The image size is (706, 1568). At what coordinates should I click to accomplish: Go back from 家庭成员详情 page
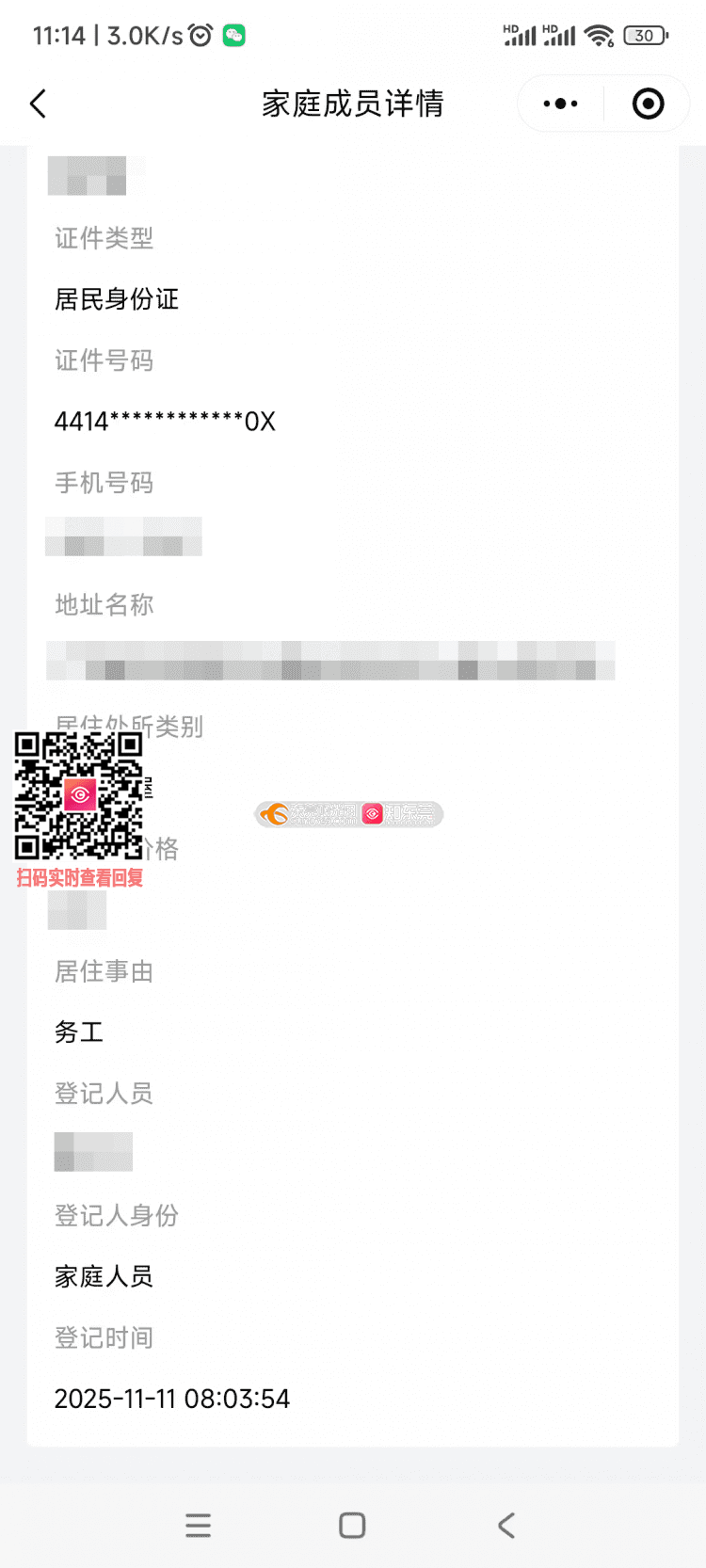39,104
